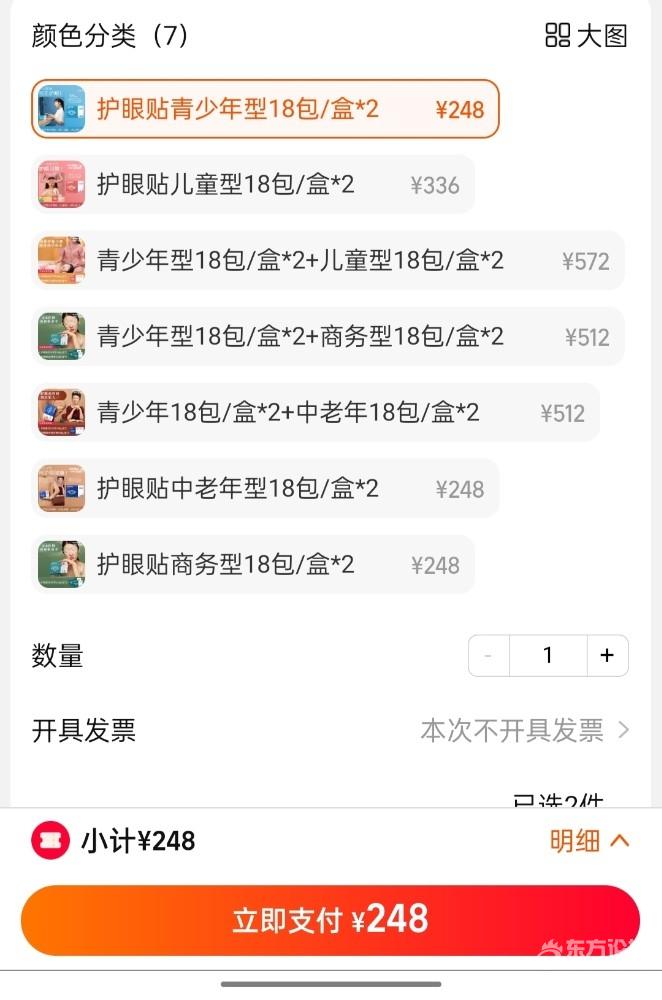Screen dimensions: 662x1000
Task: Switch to 大图 large image view
Action: 587,36
